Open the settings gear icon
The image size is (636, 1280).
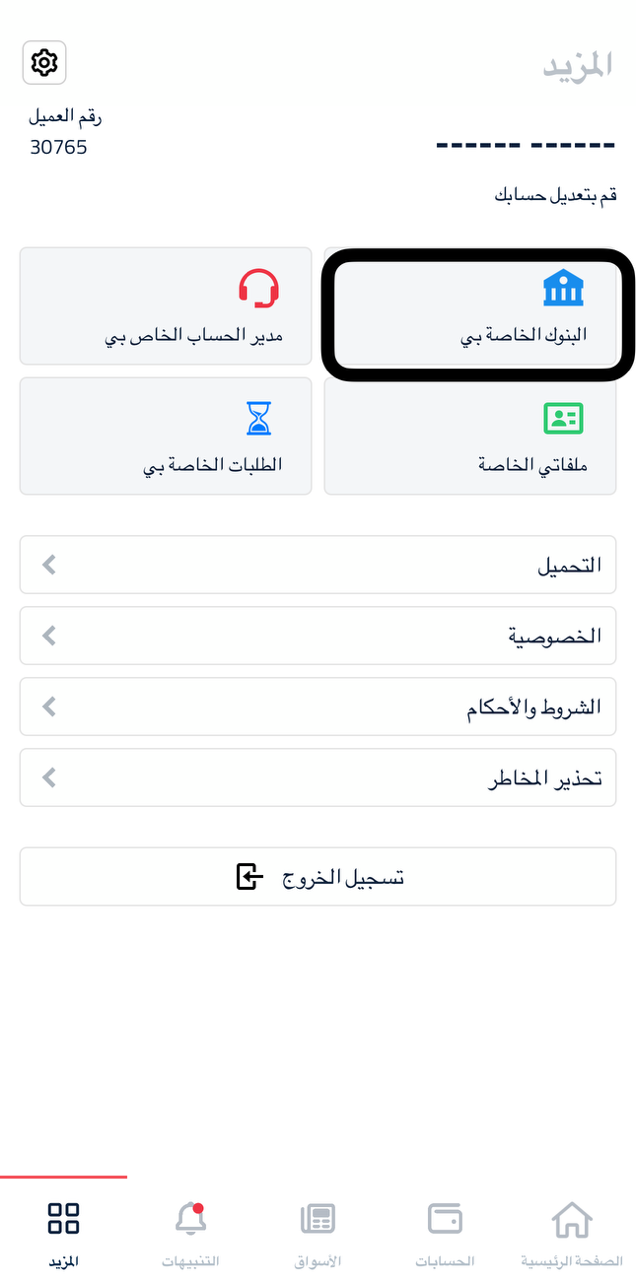click(x=44, y=63)
